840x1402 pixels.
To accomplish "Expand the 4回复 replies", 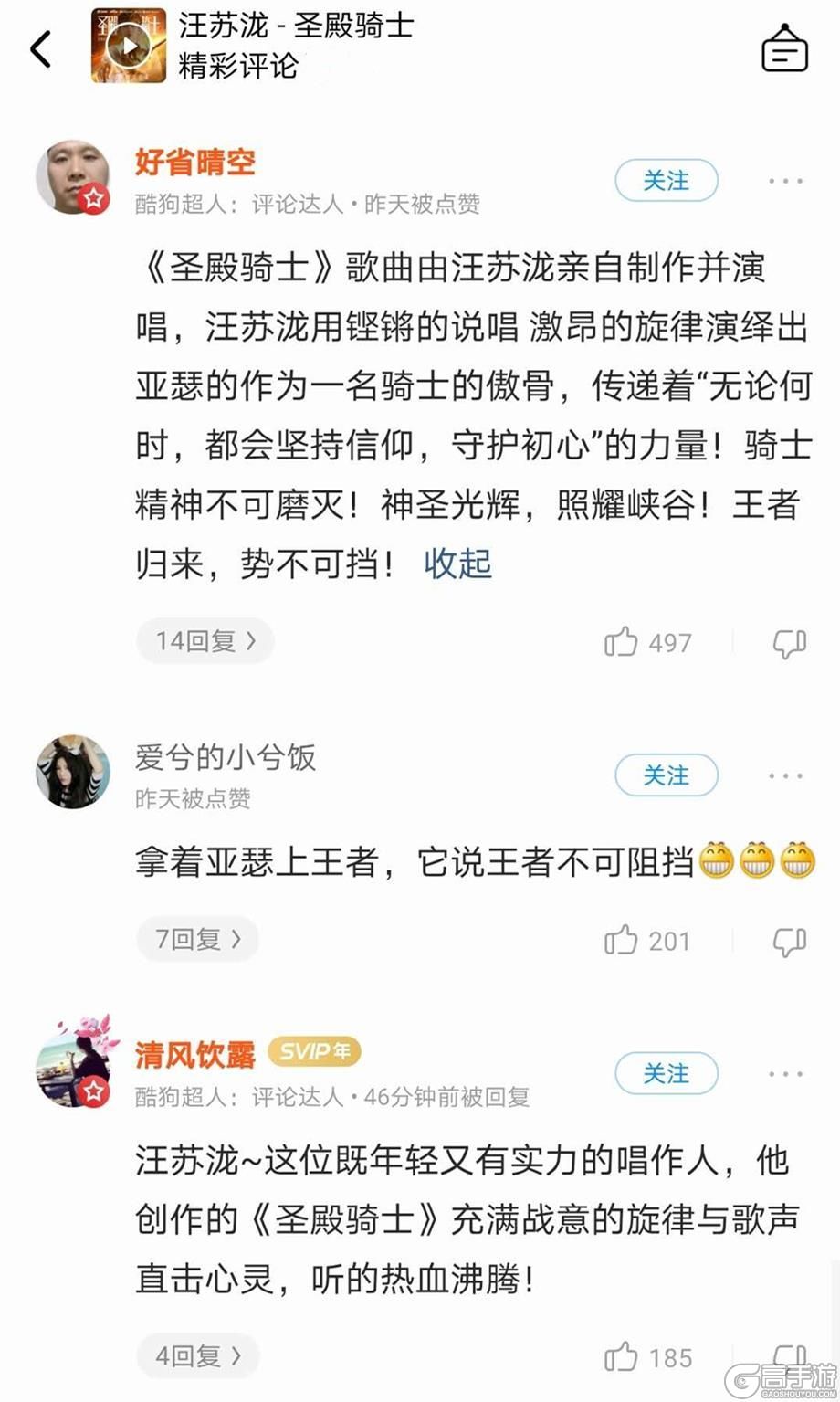I will tap(197, 1356).
